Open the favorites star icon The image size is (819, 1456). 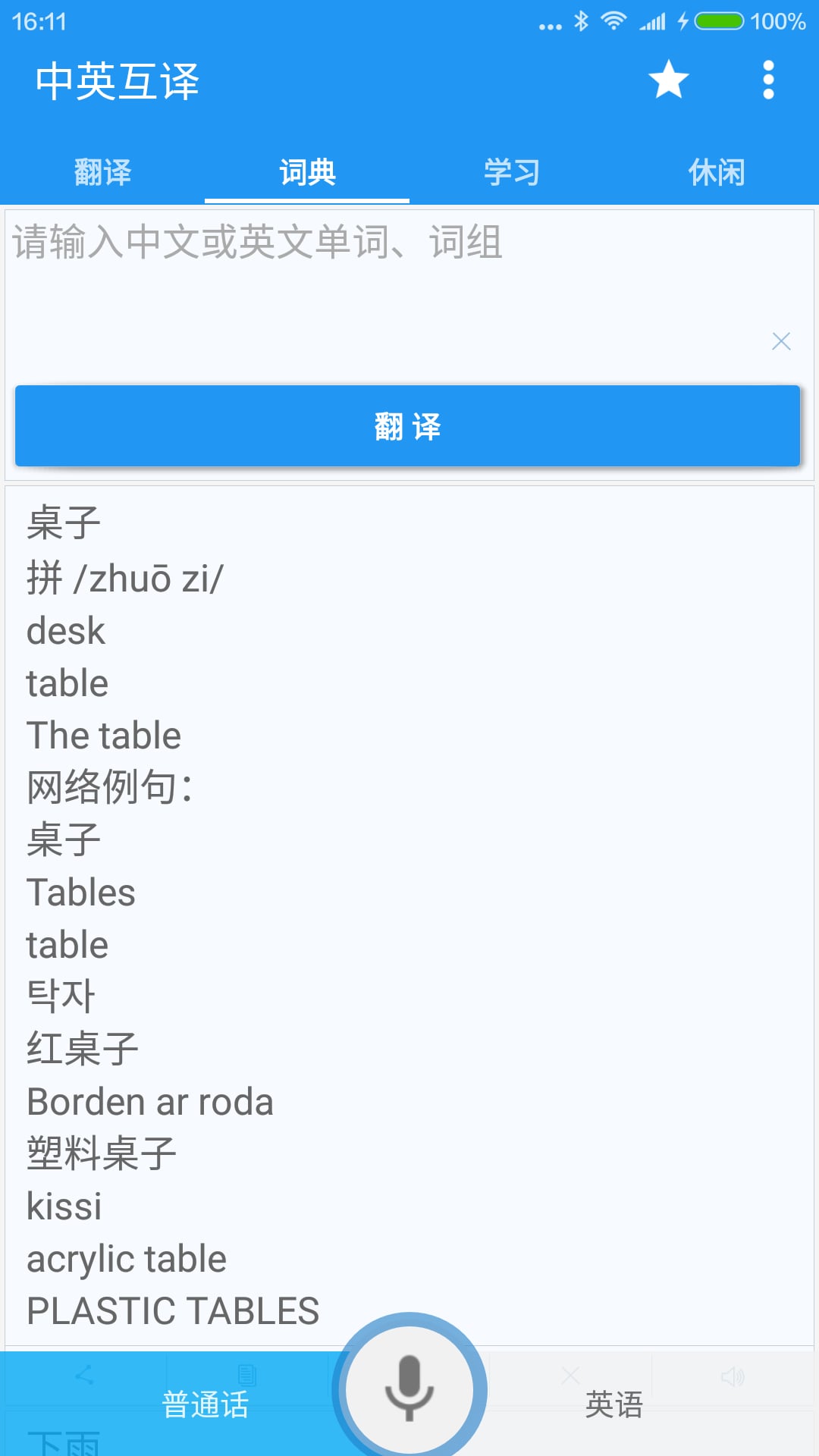tap(668, 80)
